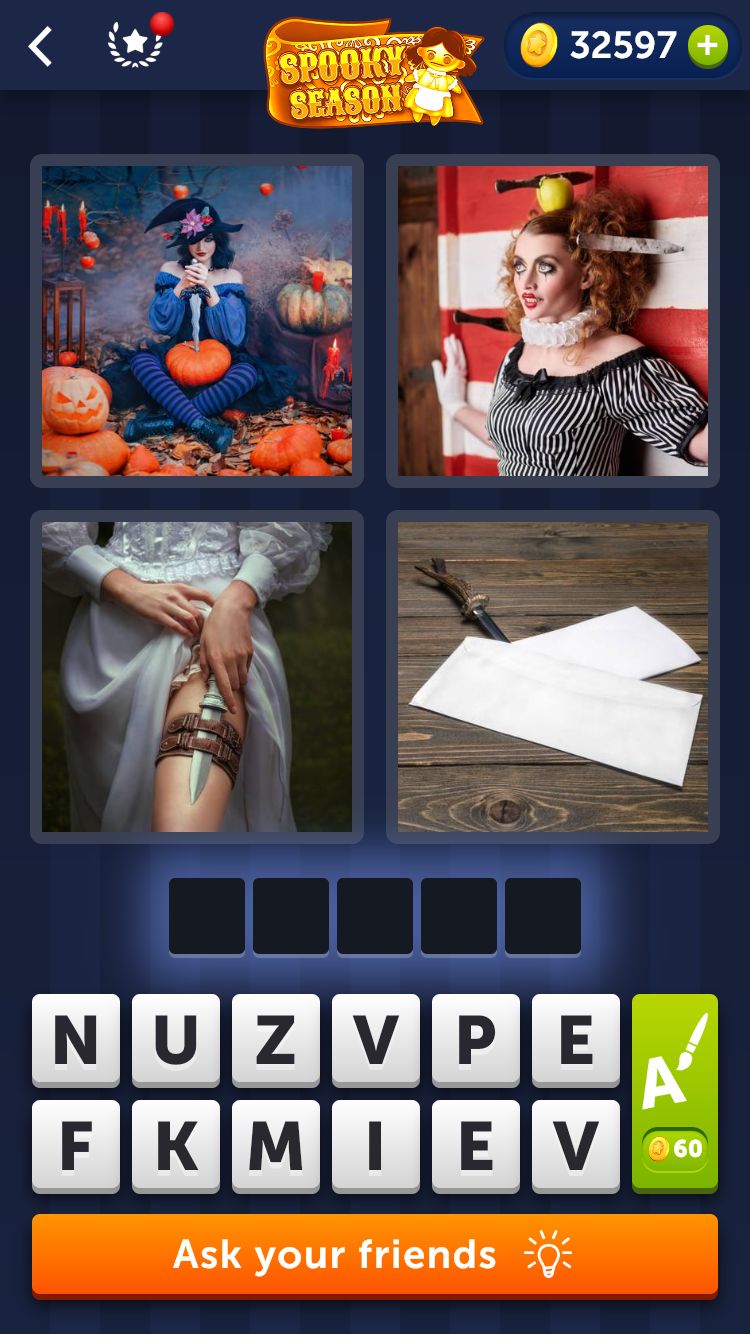Viewport: 750px width, 1334px height.
Task: Enlarge the envelopes and knife picture
Action: [x=553, y=677]
